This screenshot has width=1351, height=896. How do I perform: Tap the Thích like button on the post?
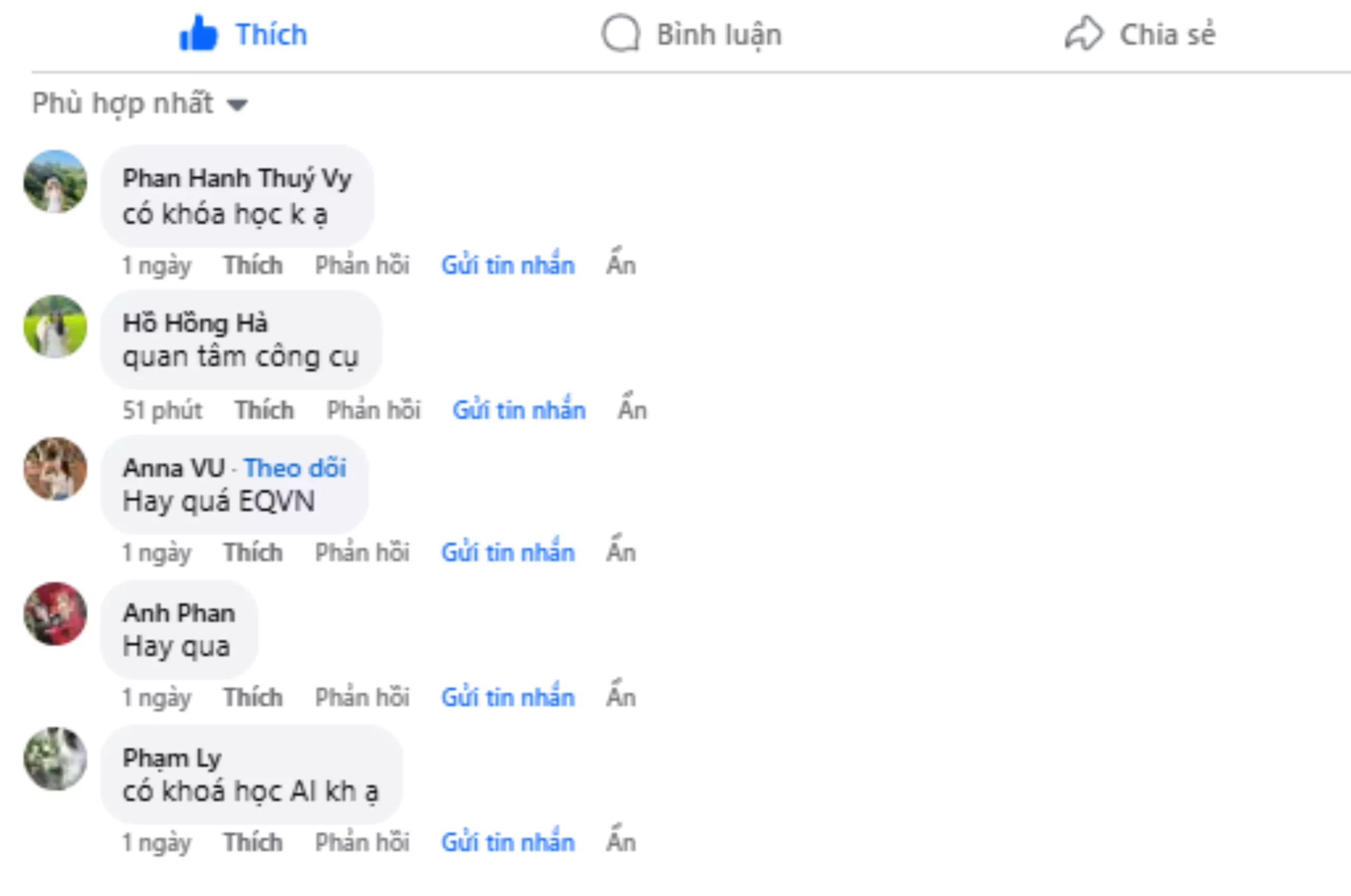point(243,34)
